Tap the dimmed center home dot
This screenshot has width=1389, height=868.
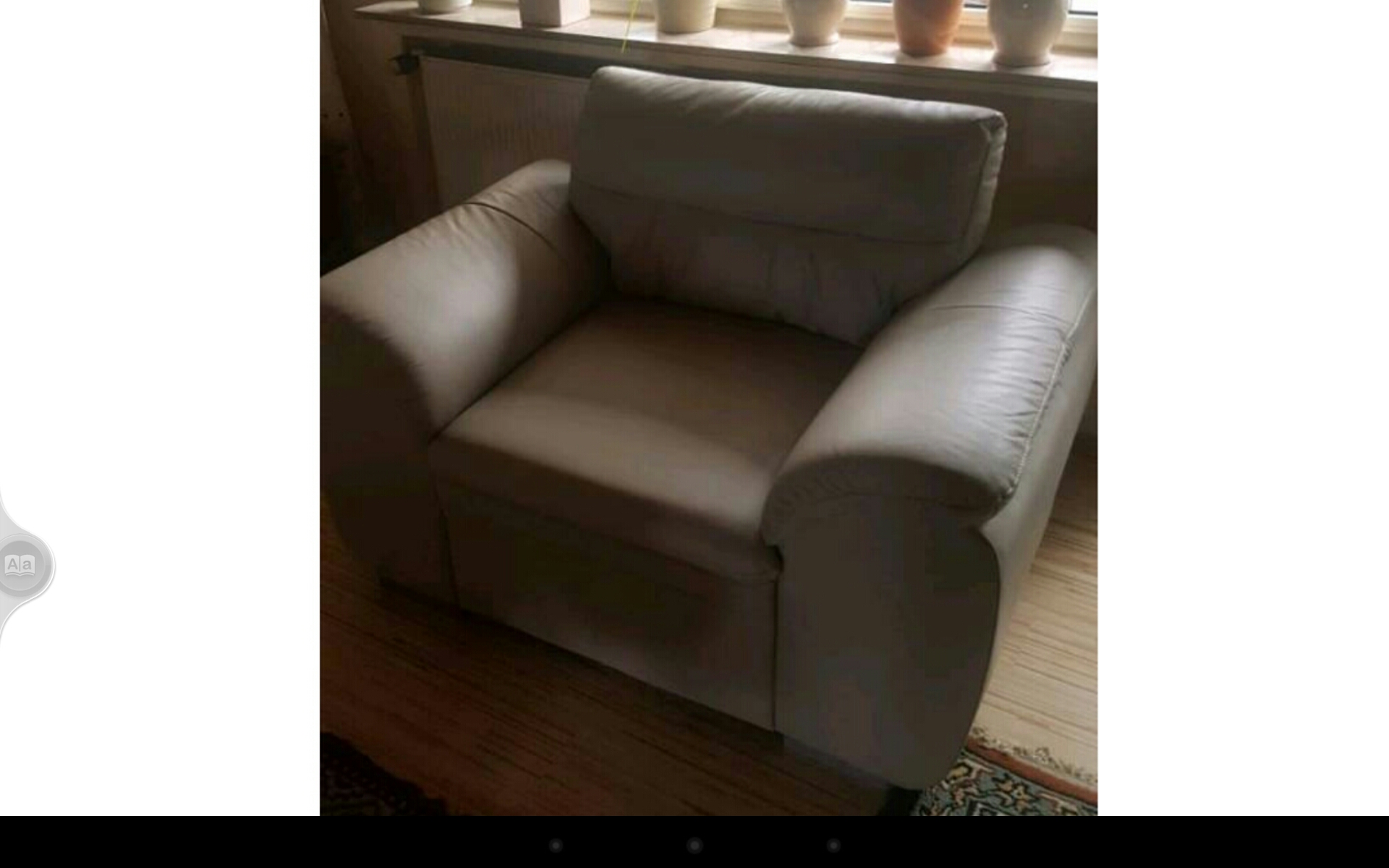[694, 845]
